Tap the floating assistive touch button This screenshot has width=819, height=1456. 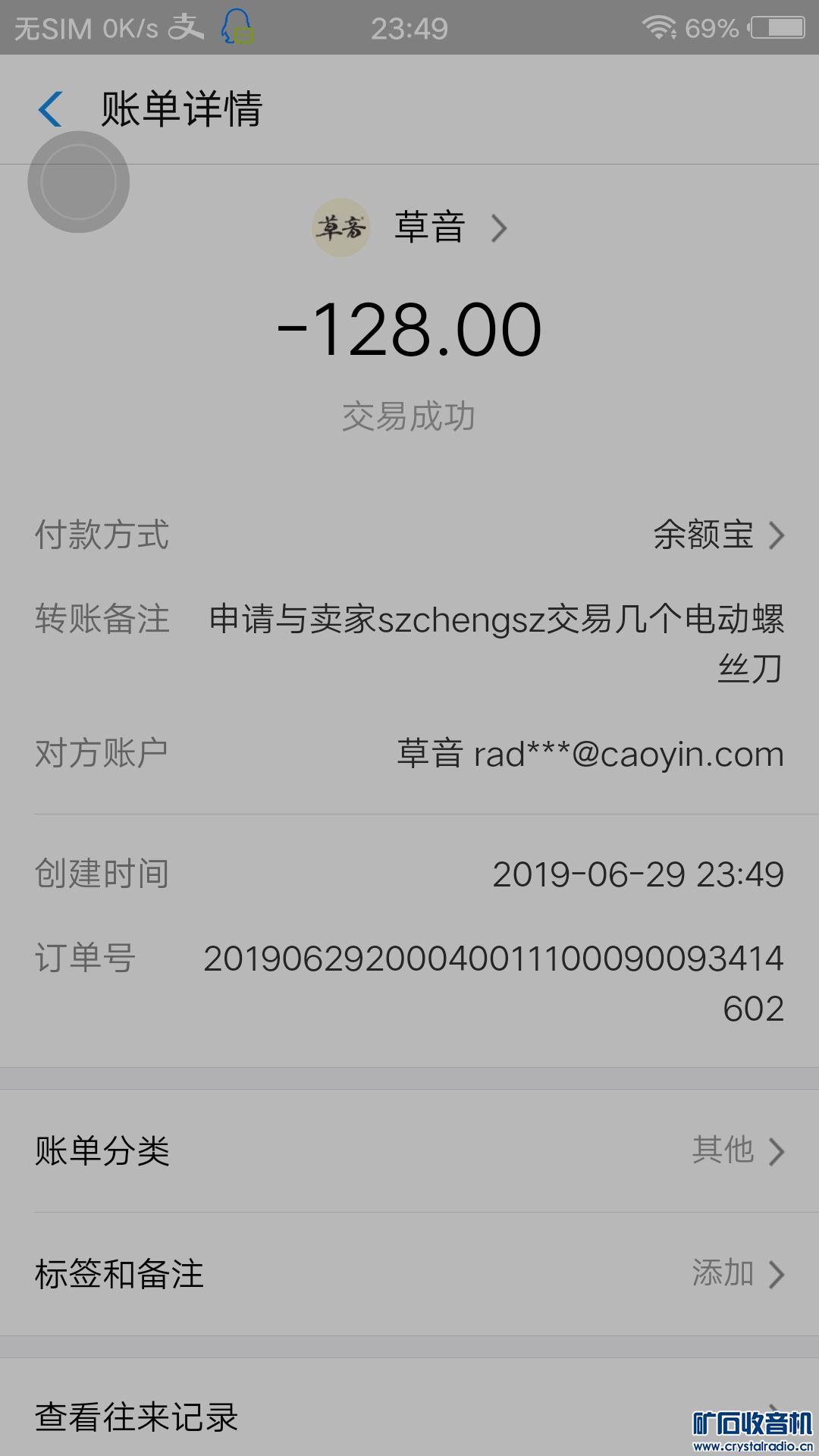(x=79, y=182)
